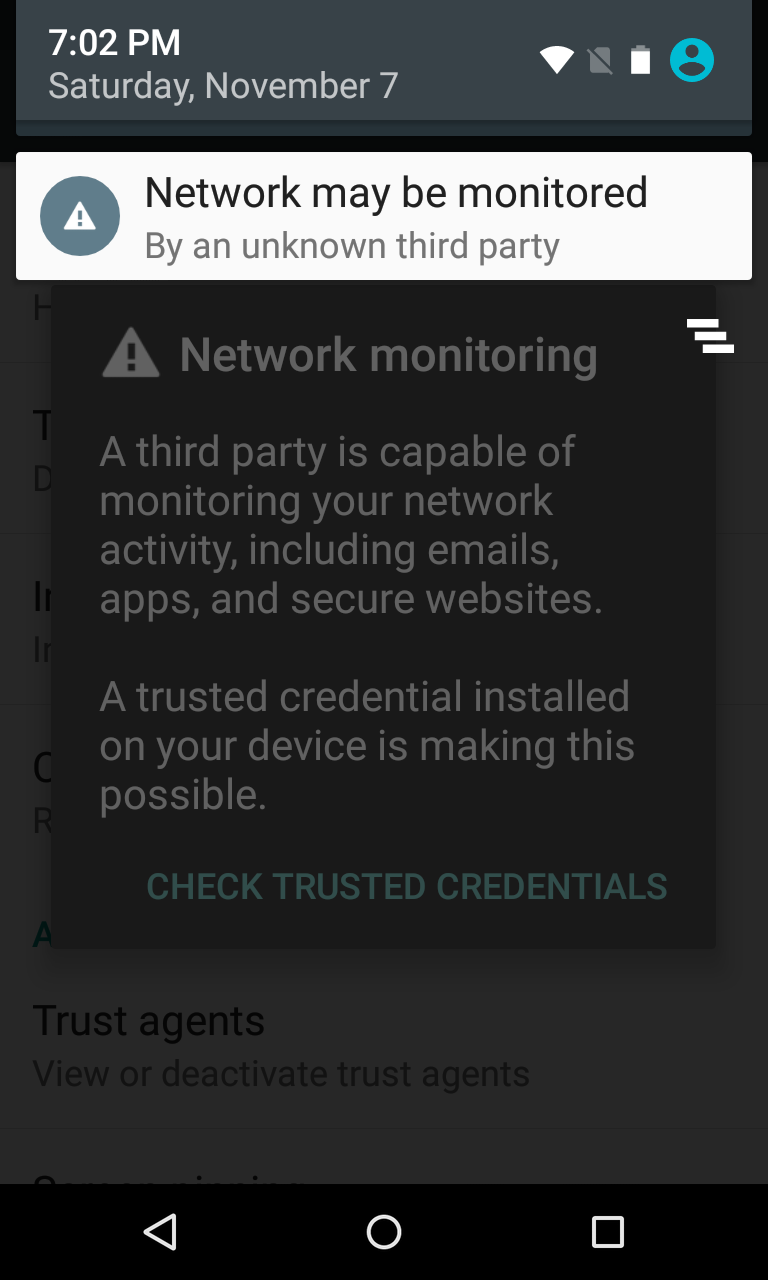The height and width of the screenshot is (1280, 768).
Task: Go to home screen via home button
Action: (x=384, y=1232)
